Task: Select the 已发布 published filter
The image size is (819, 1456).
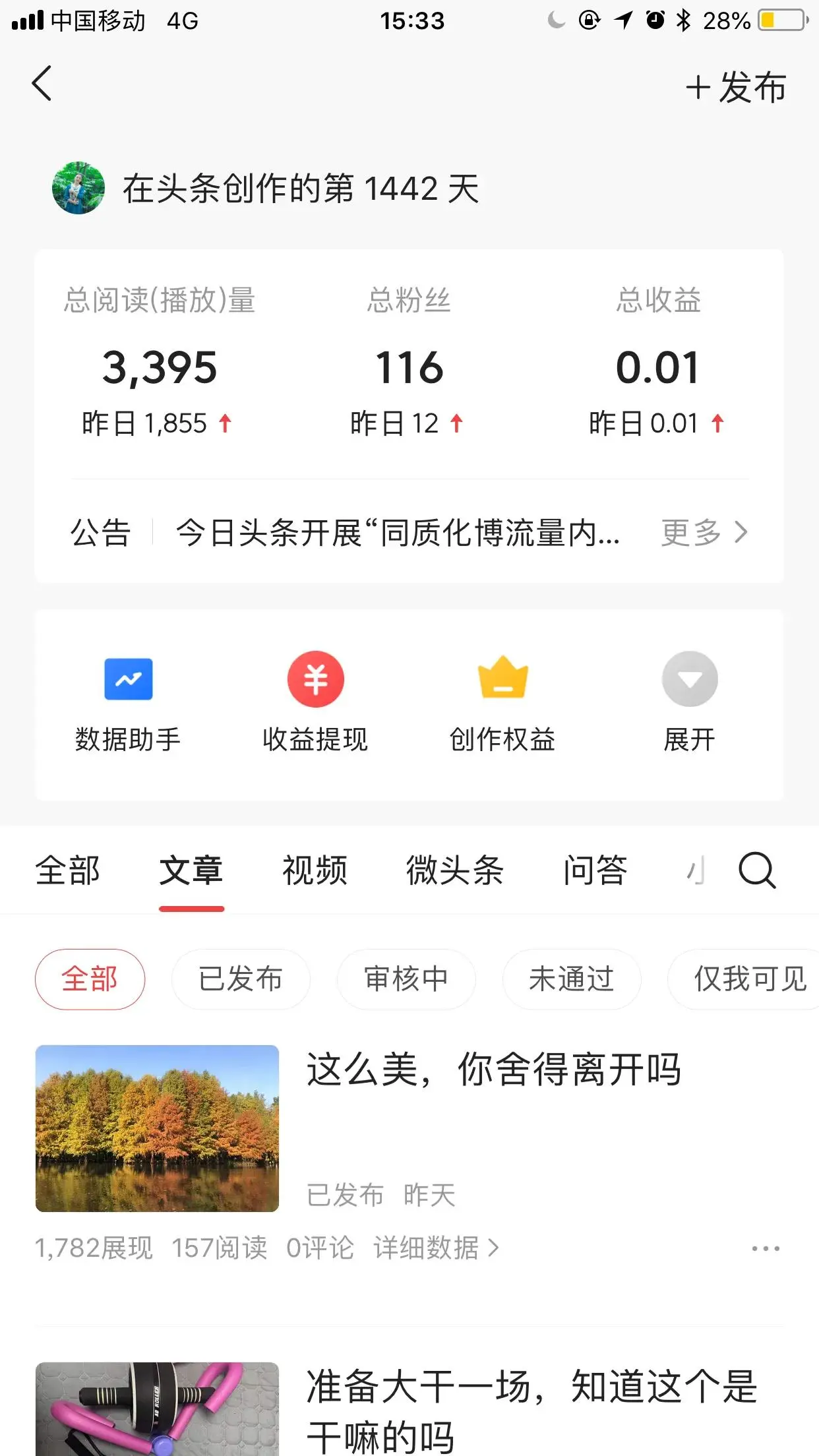Action: coord(241,980)
